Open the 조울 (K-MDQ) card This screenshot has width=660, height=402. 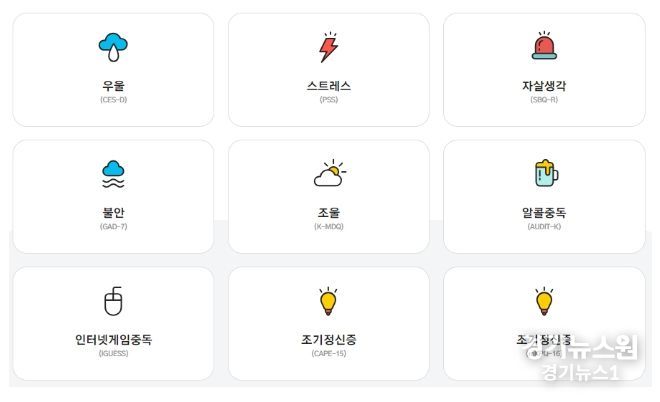[328, 196]
